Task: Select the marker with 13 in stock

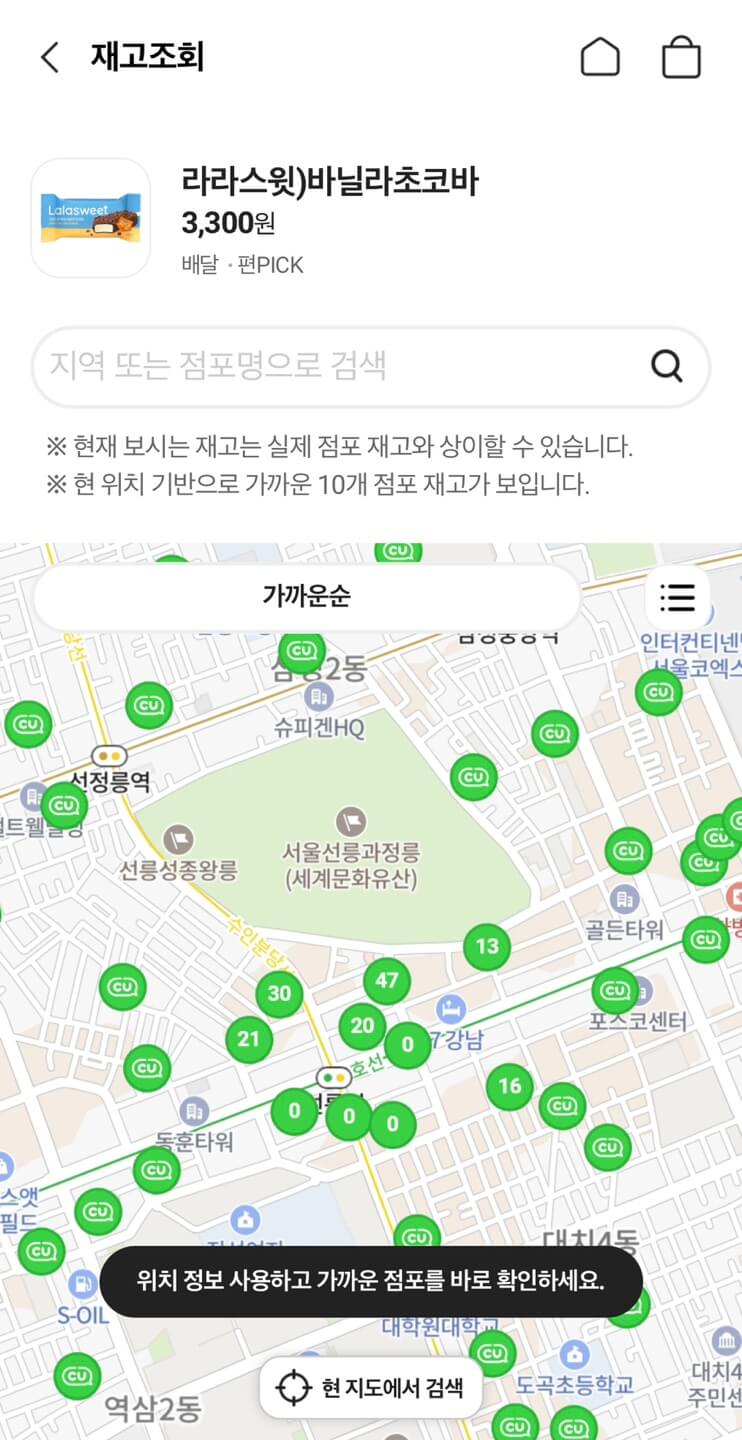Action: 486,946
